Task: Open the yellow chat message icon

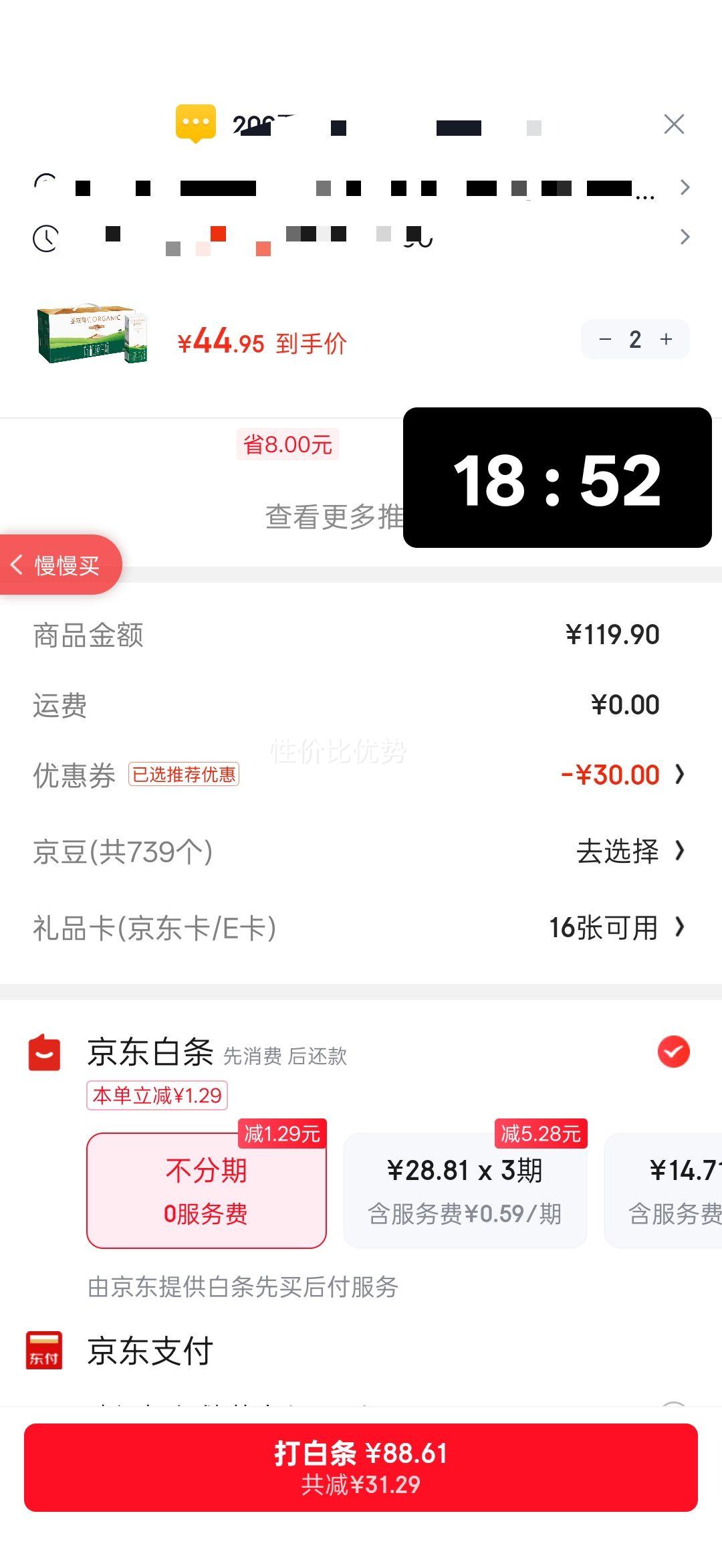Action: [196, 122]
